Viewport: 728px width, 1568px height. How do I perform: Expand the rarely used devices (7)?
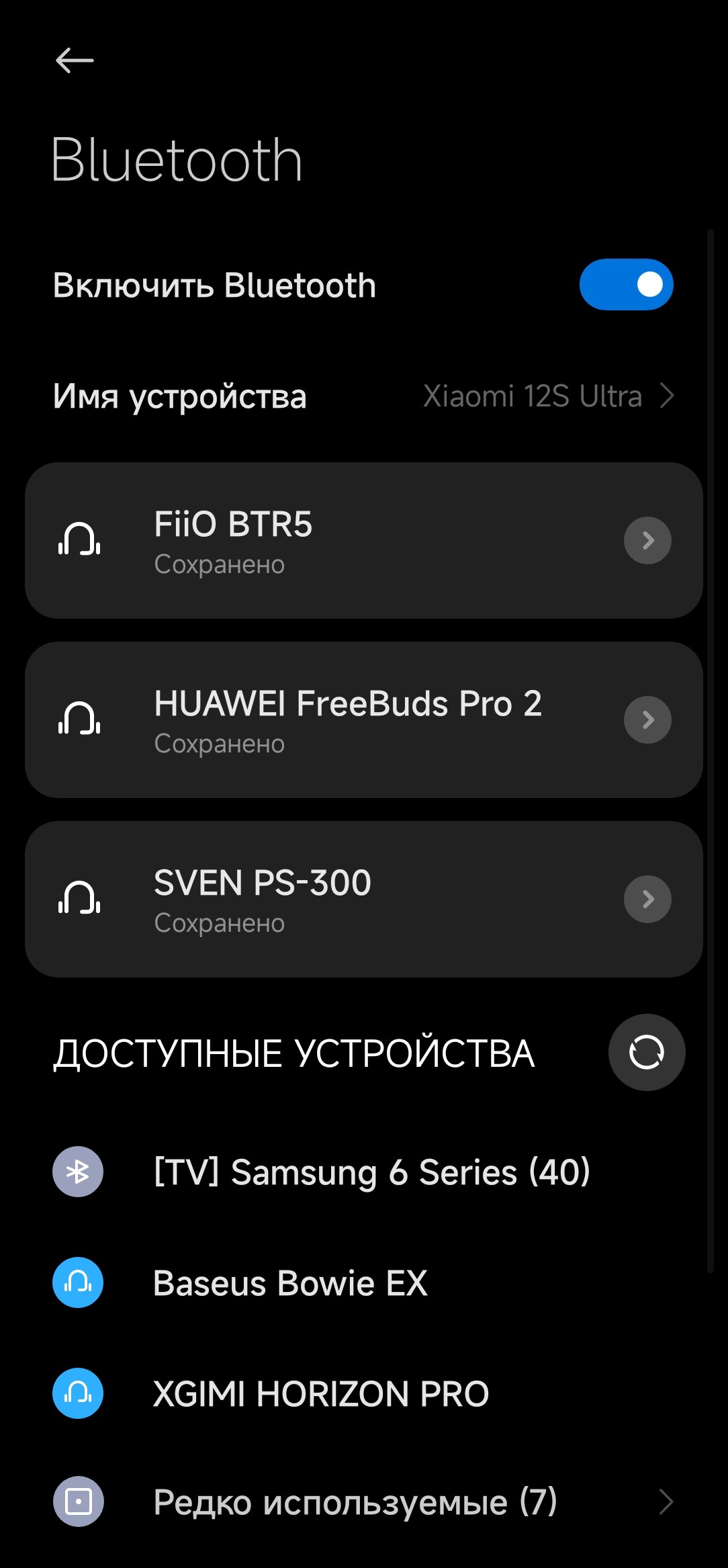pos(363,1502)
